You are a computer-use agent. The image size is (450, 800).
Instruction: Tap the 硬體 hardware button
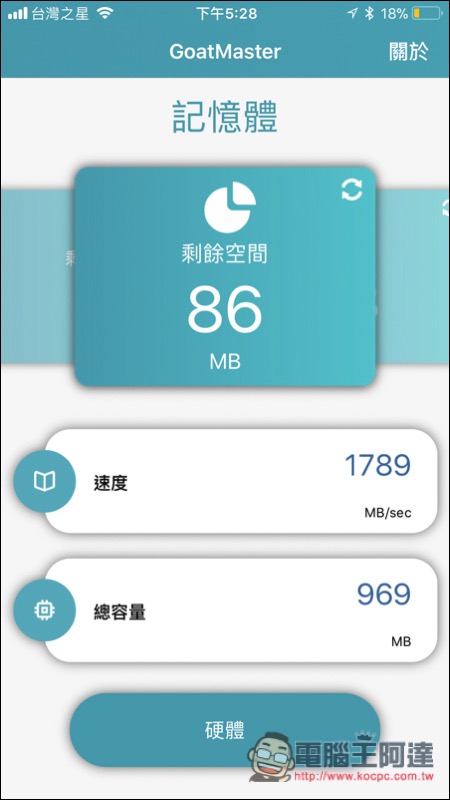(225, 730)
